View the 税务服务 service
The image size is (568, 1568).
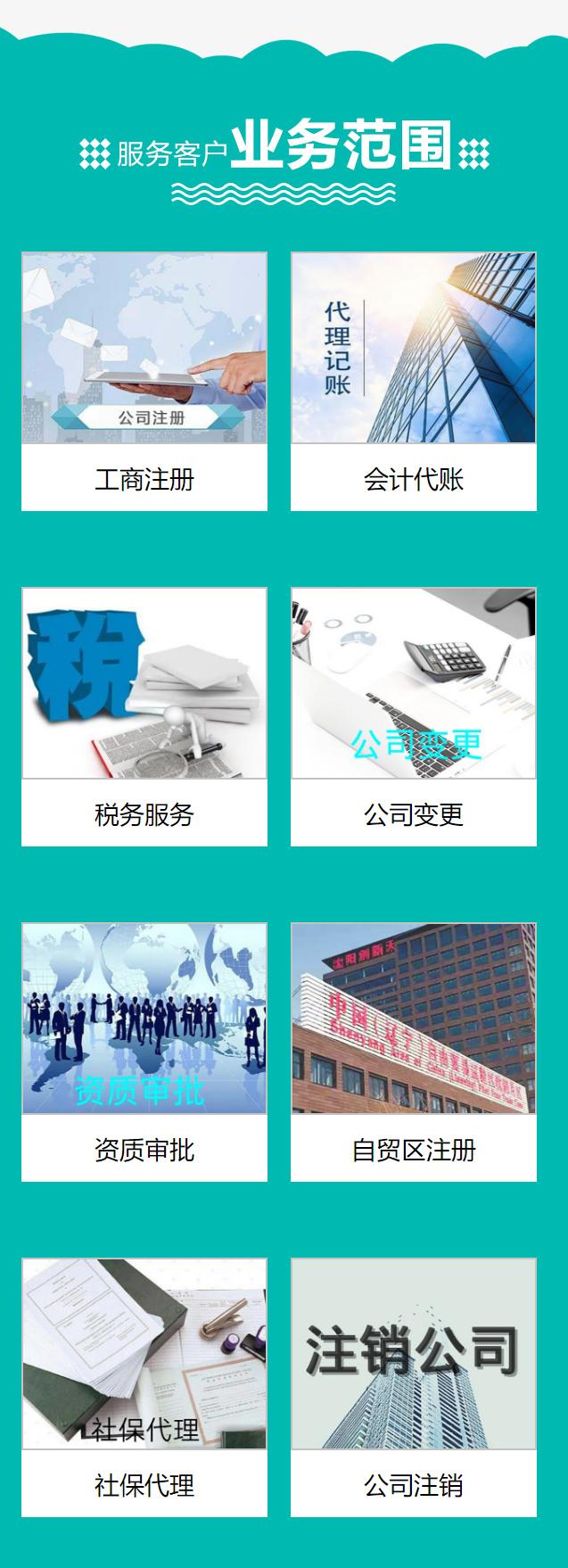(144, 717)
